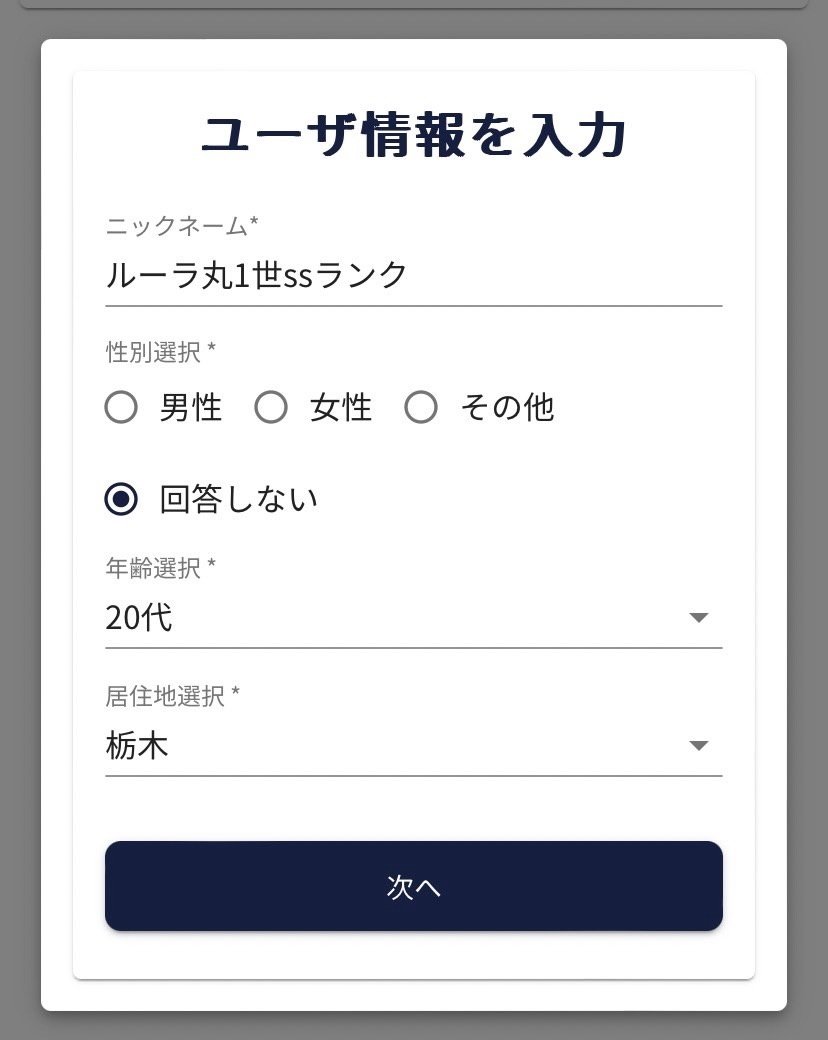This screenshot has width=828, height=1040.
Task: Select the nickname text ルーラ丸1世ssランク
Action: [255, 275]
